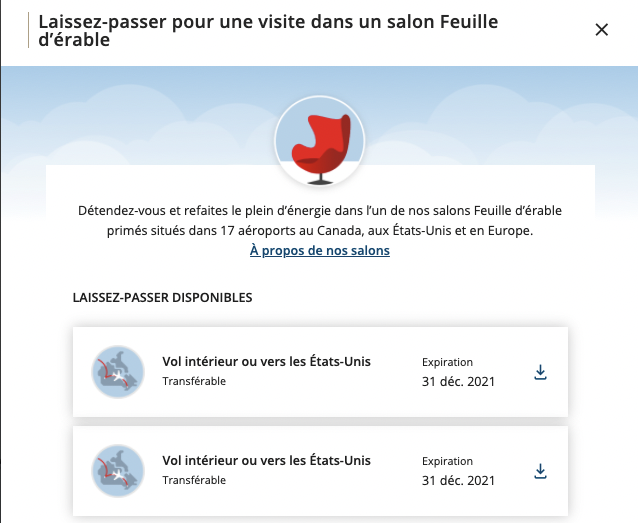
Task: Close the Laissez-passer dialog
Action: point(601,30)
